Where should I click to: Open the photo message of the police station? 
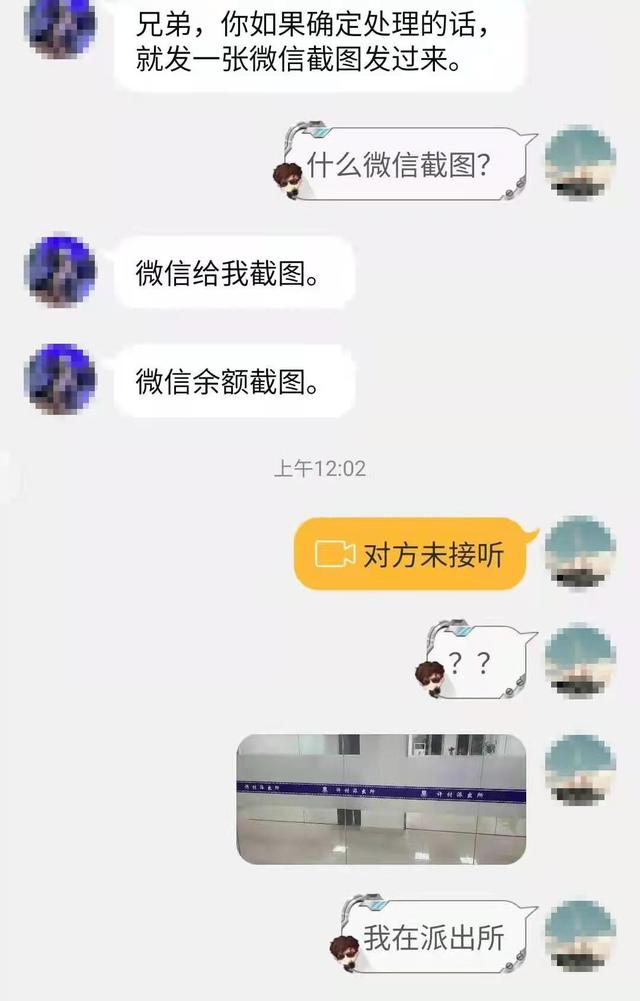click(381, 799)
